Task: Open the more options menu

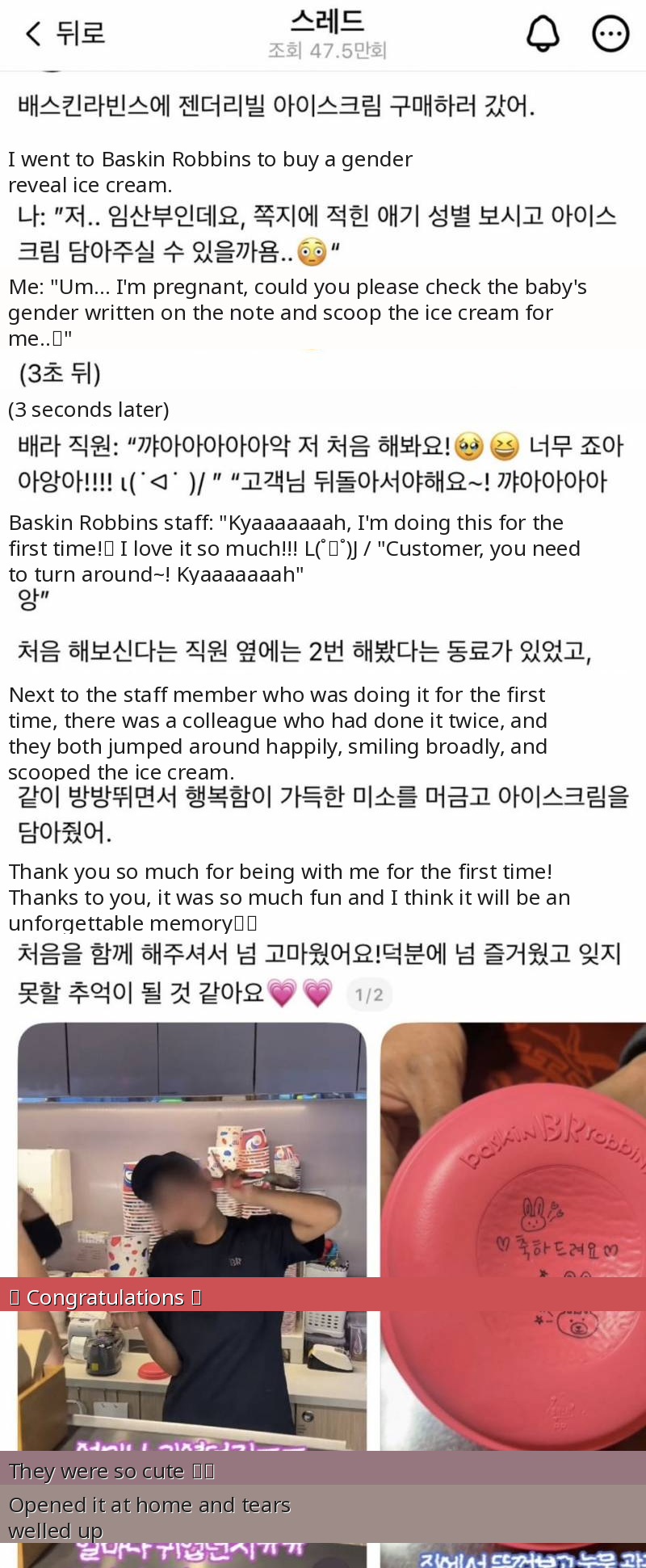Action: (x=610, y=34)
